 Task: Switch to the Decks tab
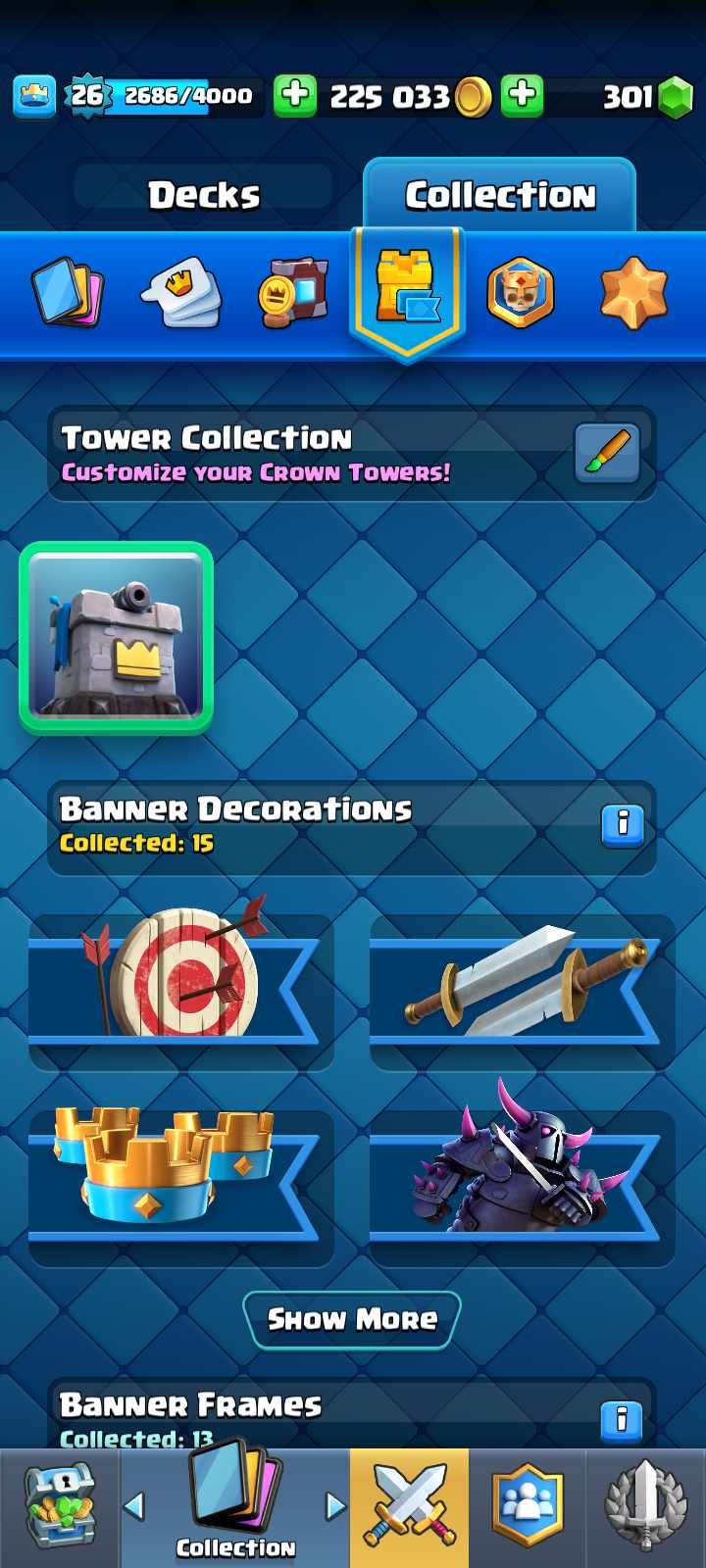point(204,195)
